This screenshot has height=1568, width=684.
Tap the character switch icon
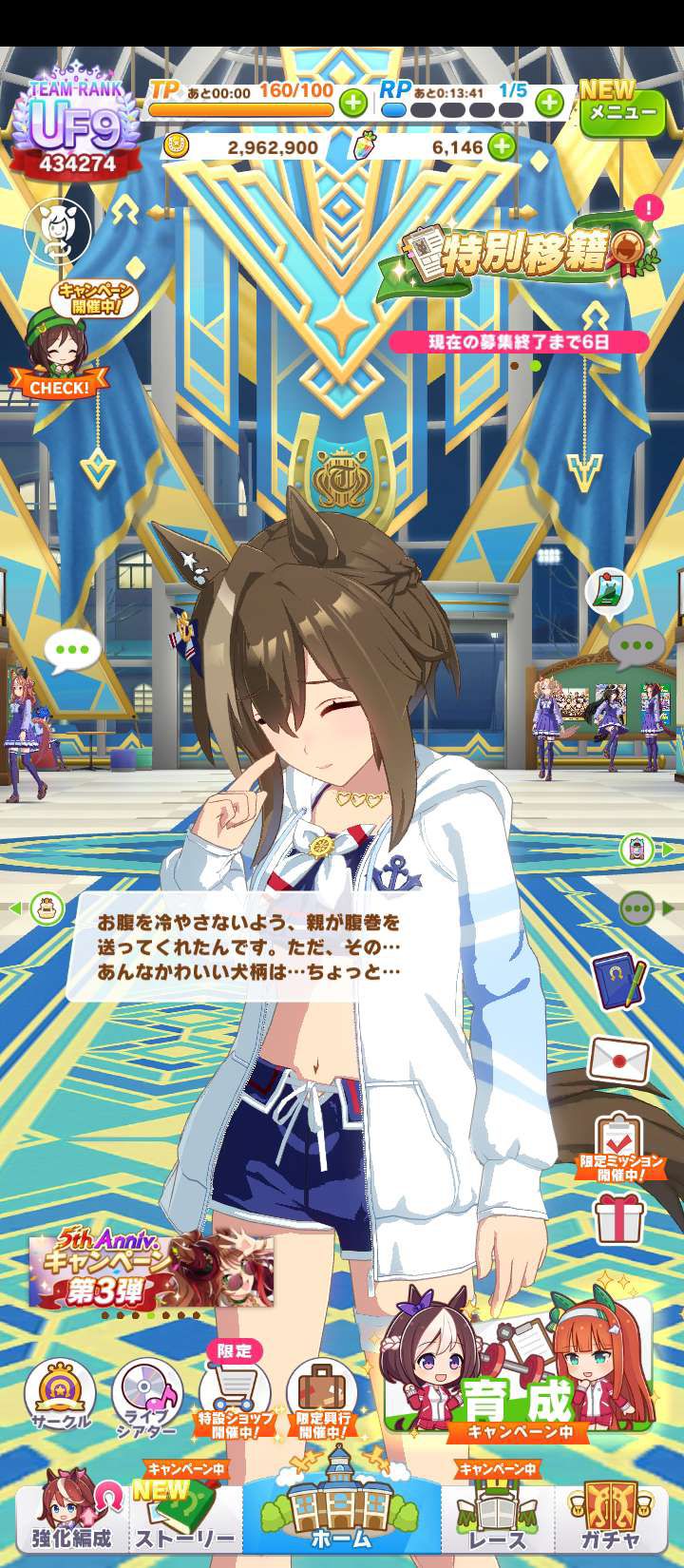pos(58,232)
